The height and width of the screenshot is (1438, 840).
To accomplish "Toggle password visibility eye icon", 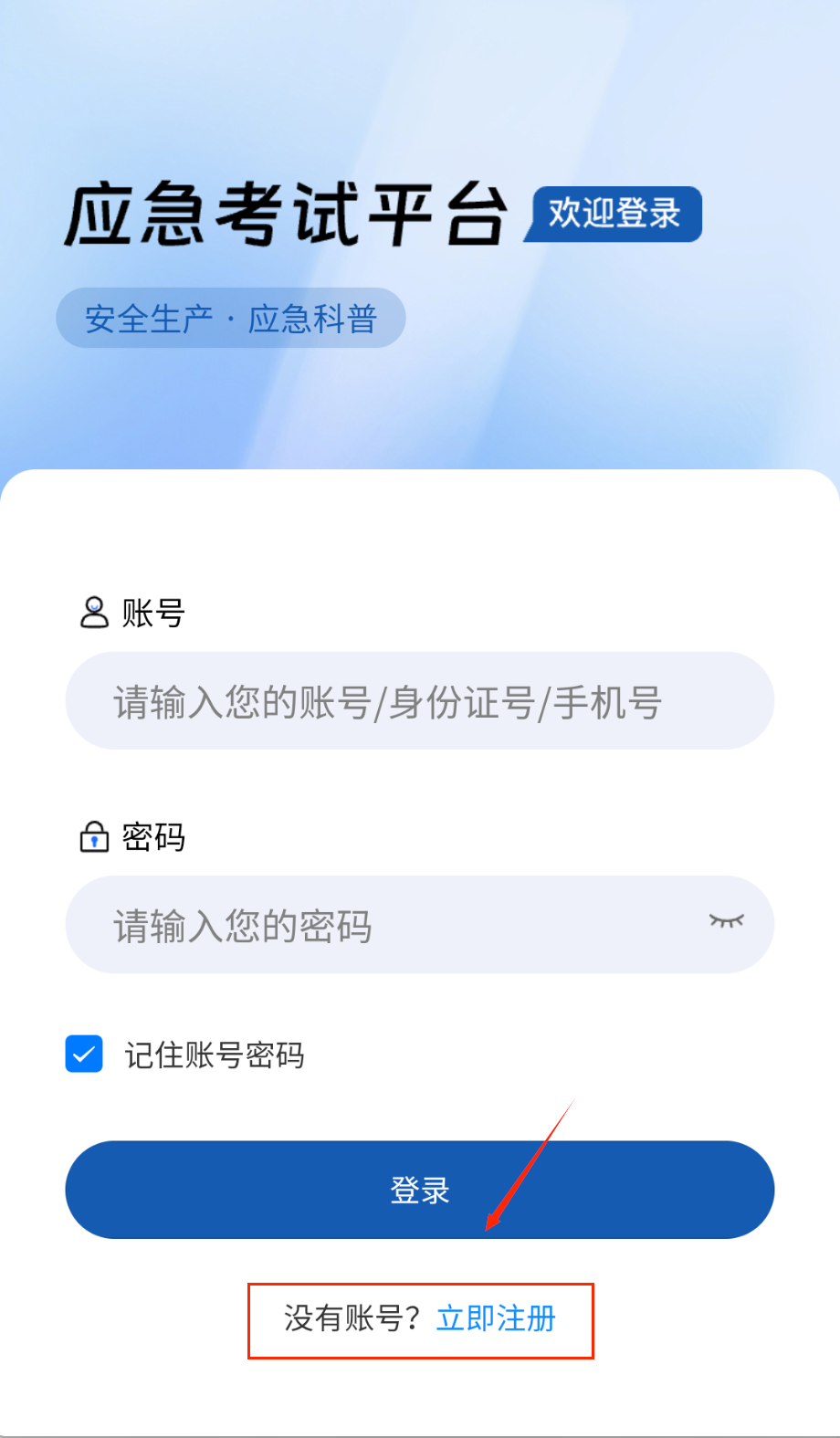I will tap(727, 921).
